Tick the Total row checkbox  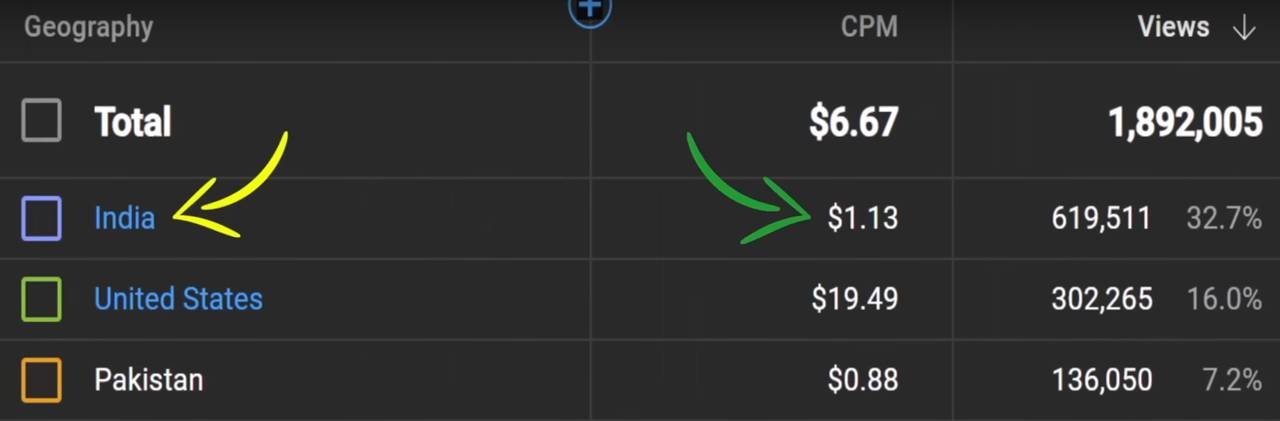coord(41,121)
